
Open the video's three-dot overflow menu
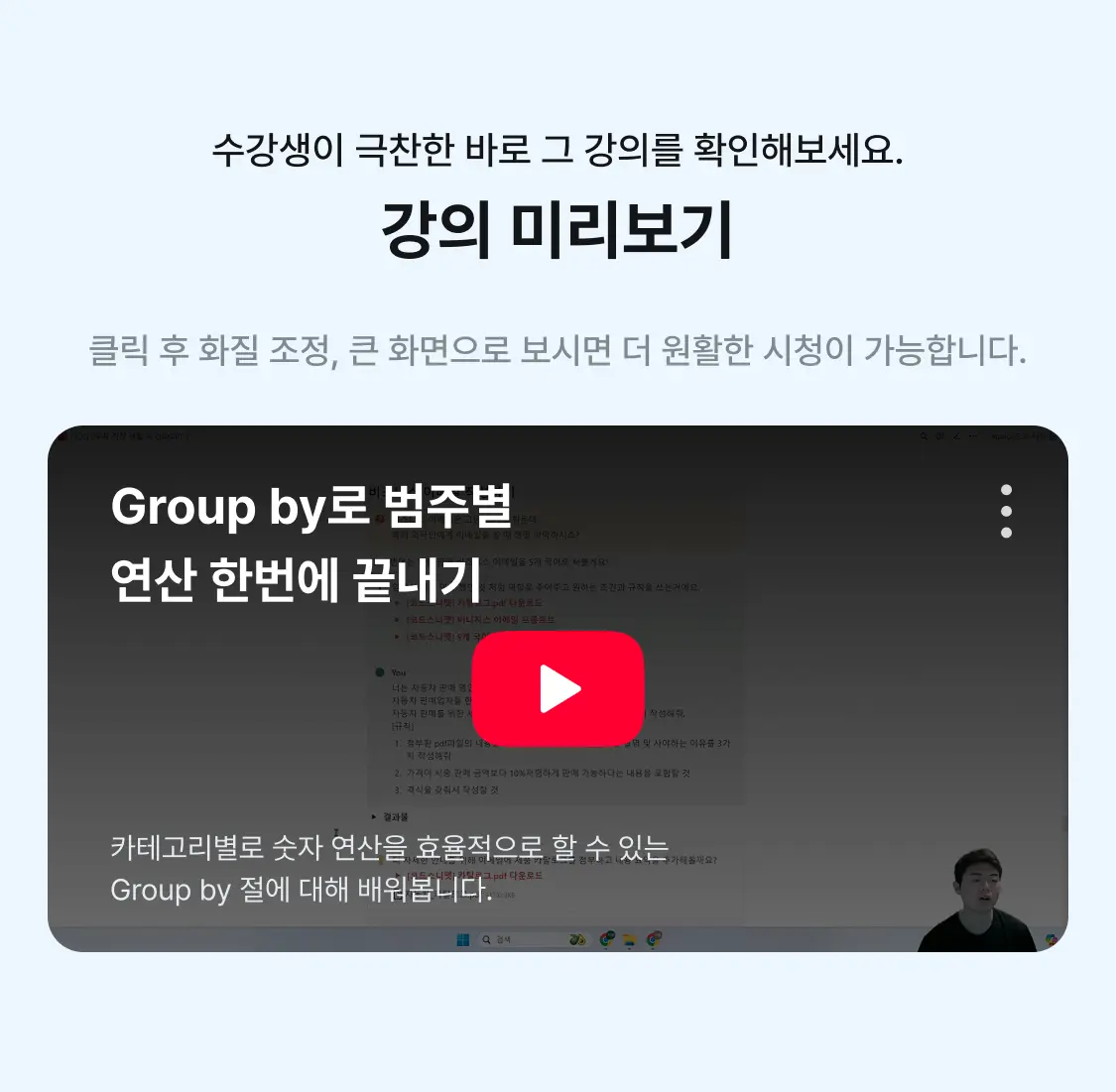1006,511
